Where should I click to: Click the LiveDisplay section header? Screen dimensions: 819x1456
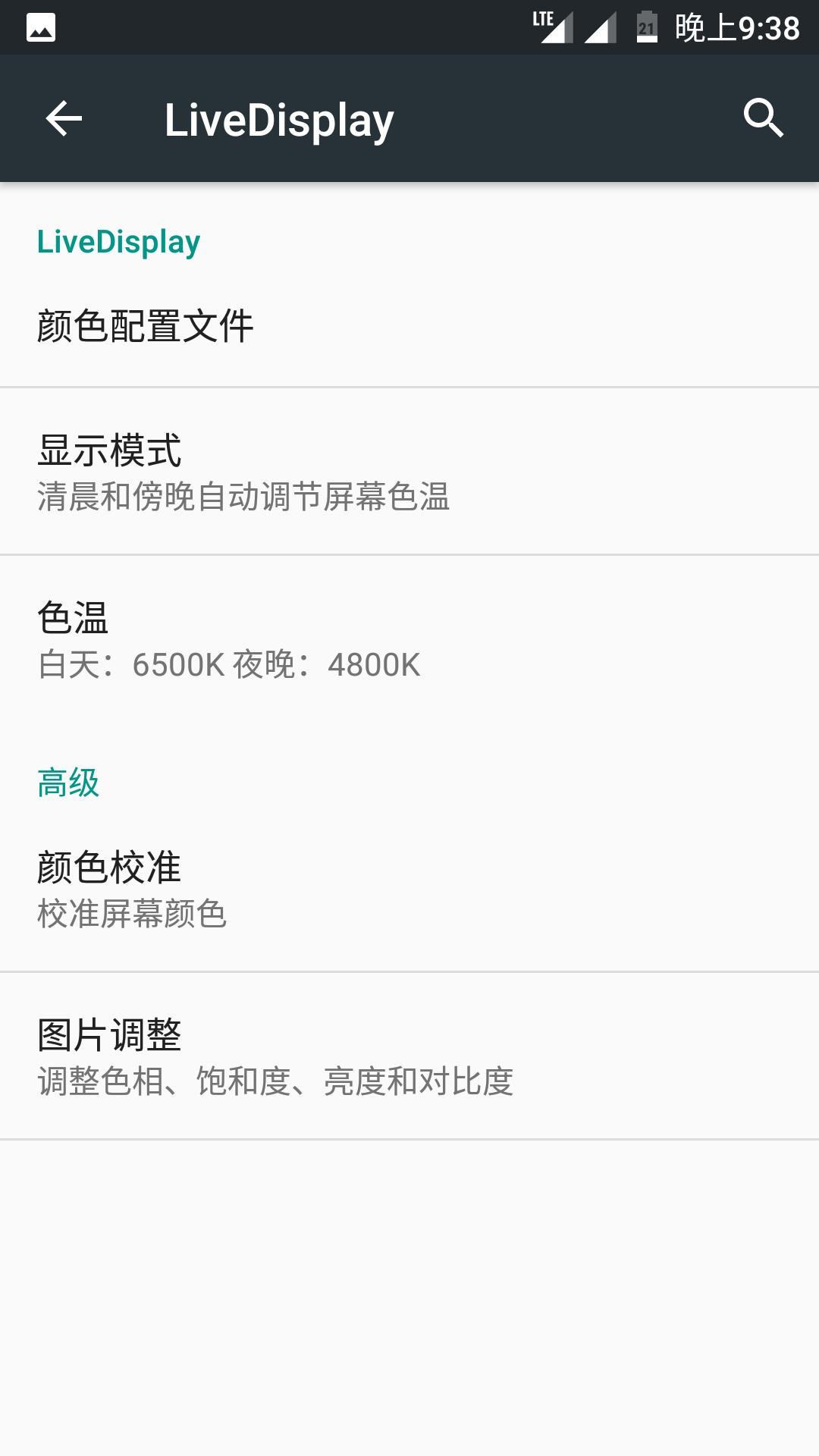click(119, 241)
